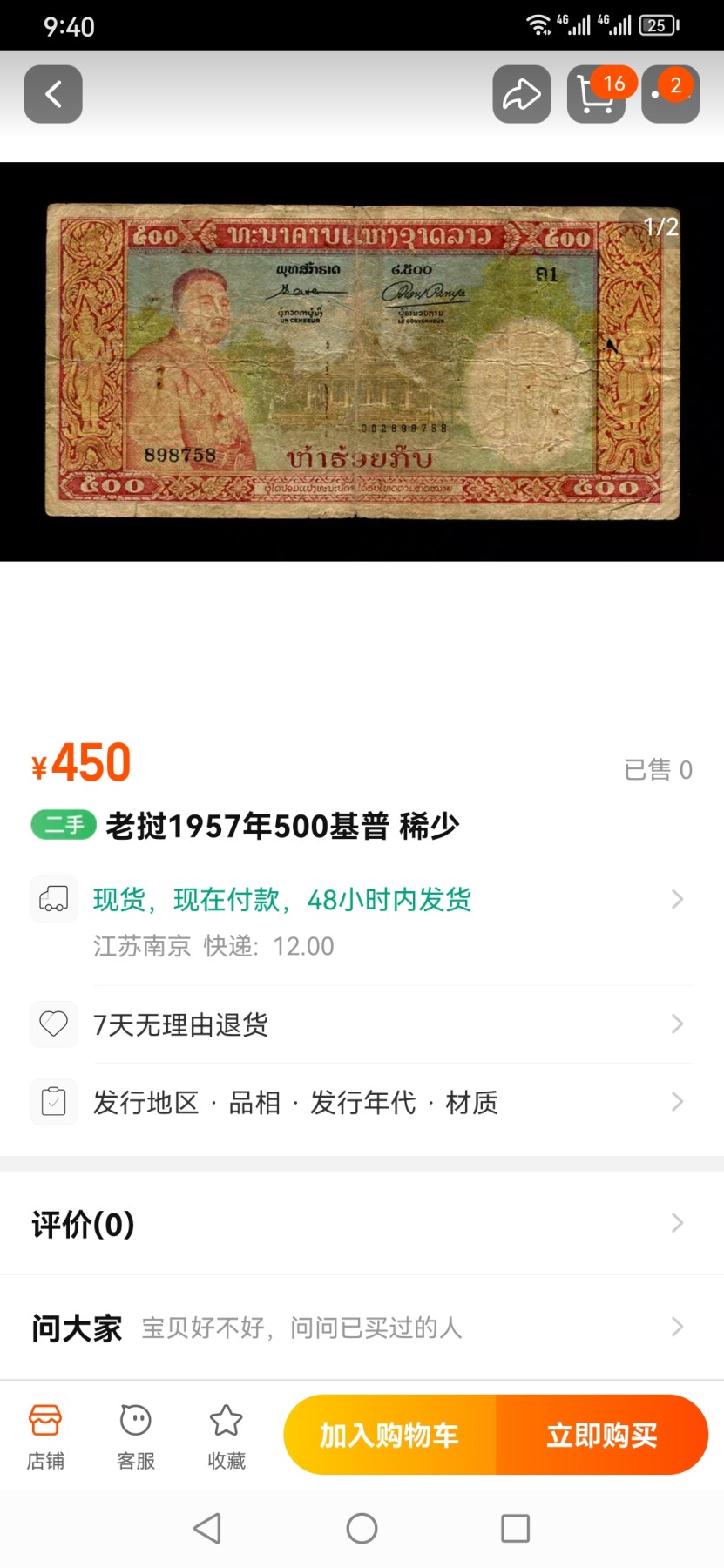724x1568 pixels.
Task: Open 问大家 buyer questions
Action: (x=362, y=1328)
